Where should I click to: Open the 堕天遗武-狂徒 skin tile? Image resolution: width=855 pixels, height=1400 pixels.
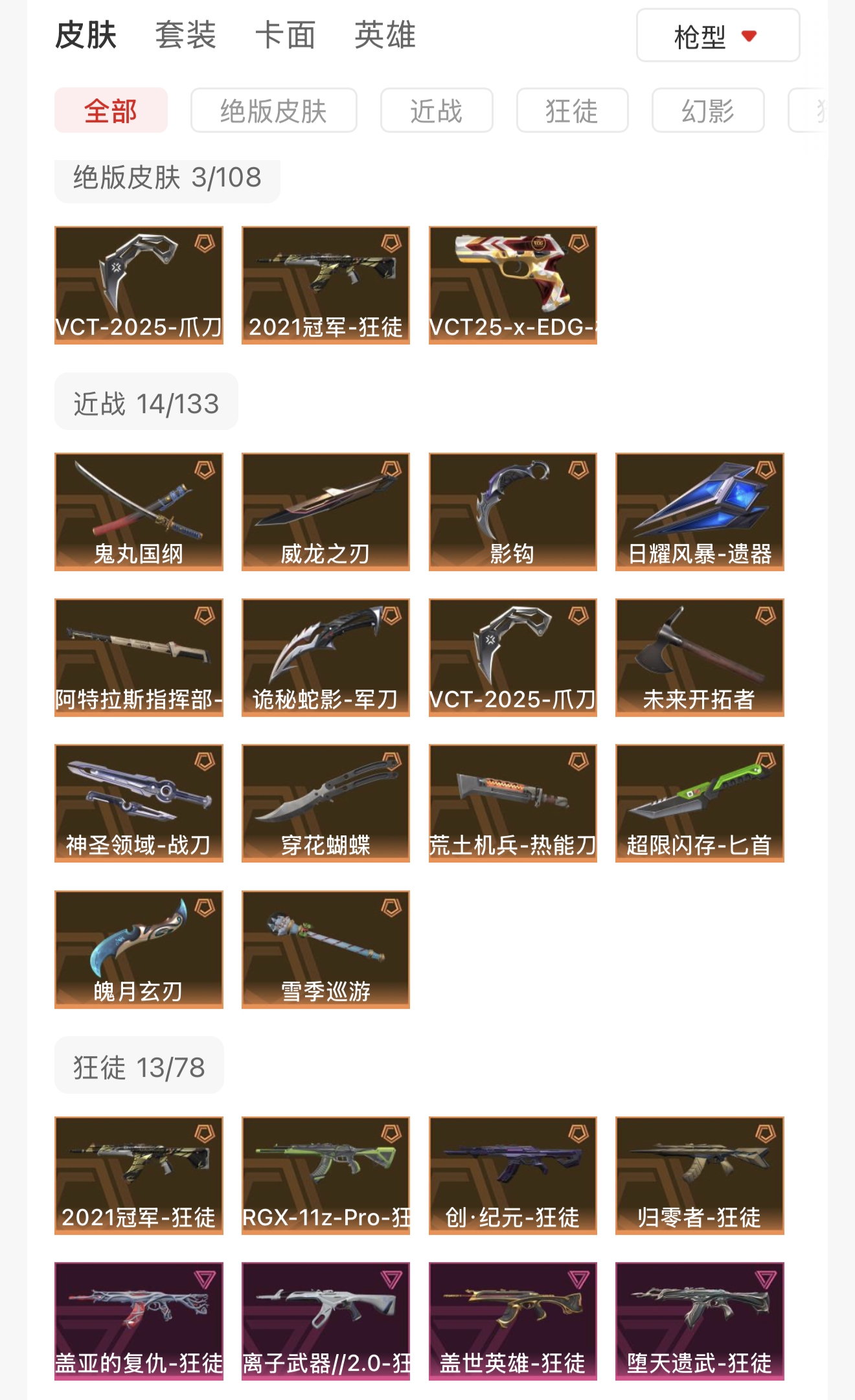[x=700, y=1321]
